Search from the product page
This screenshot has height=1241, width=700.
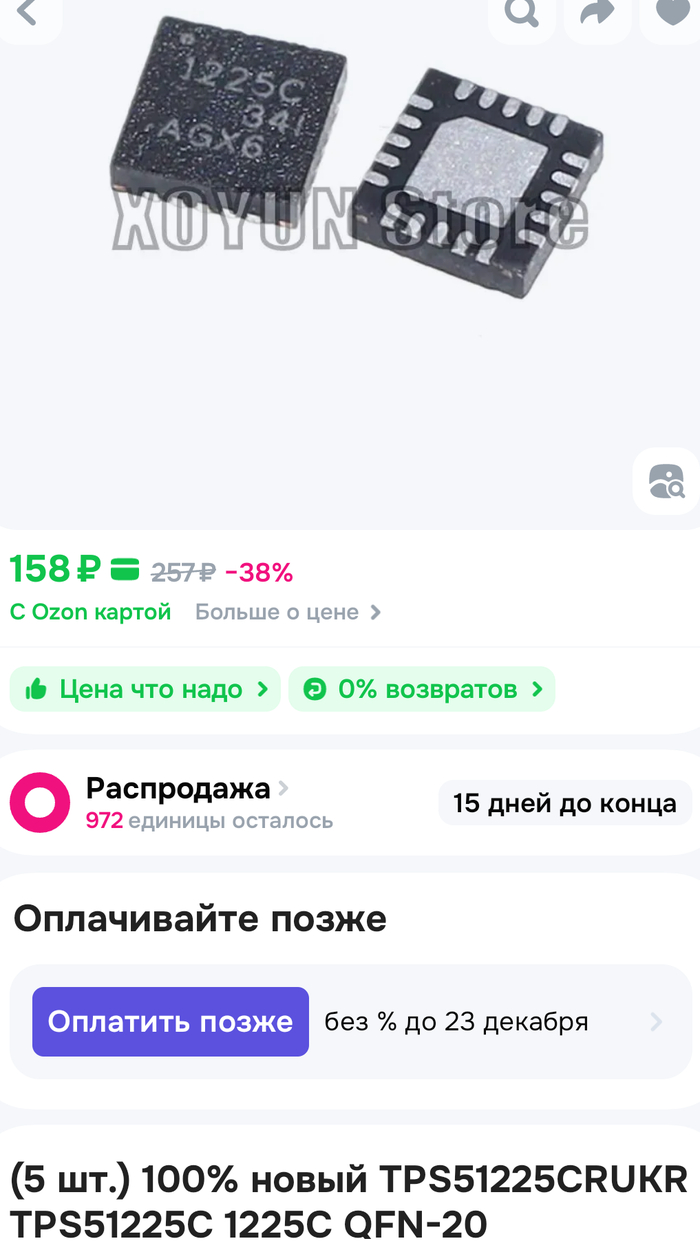pos(521,13)
